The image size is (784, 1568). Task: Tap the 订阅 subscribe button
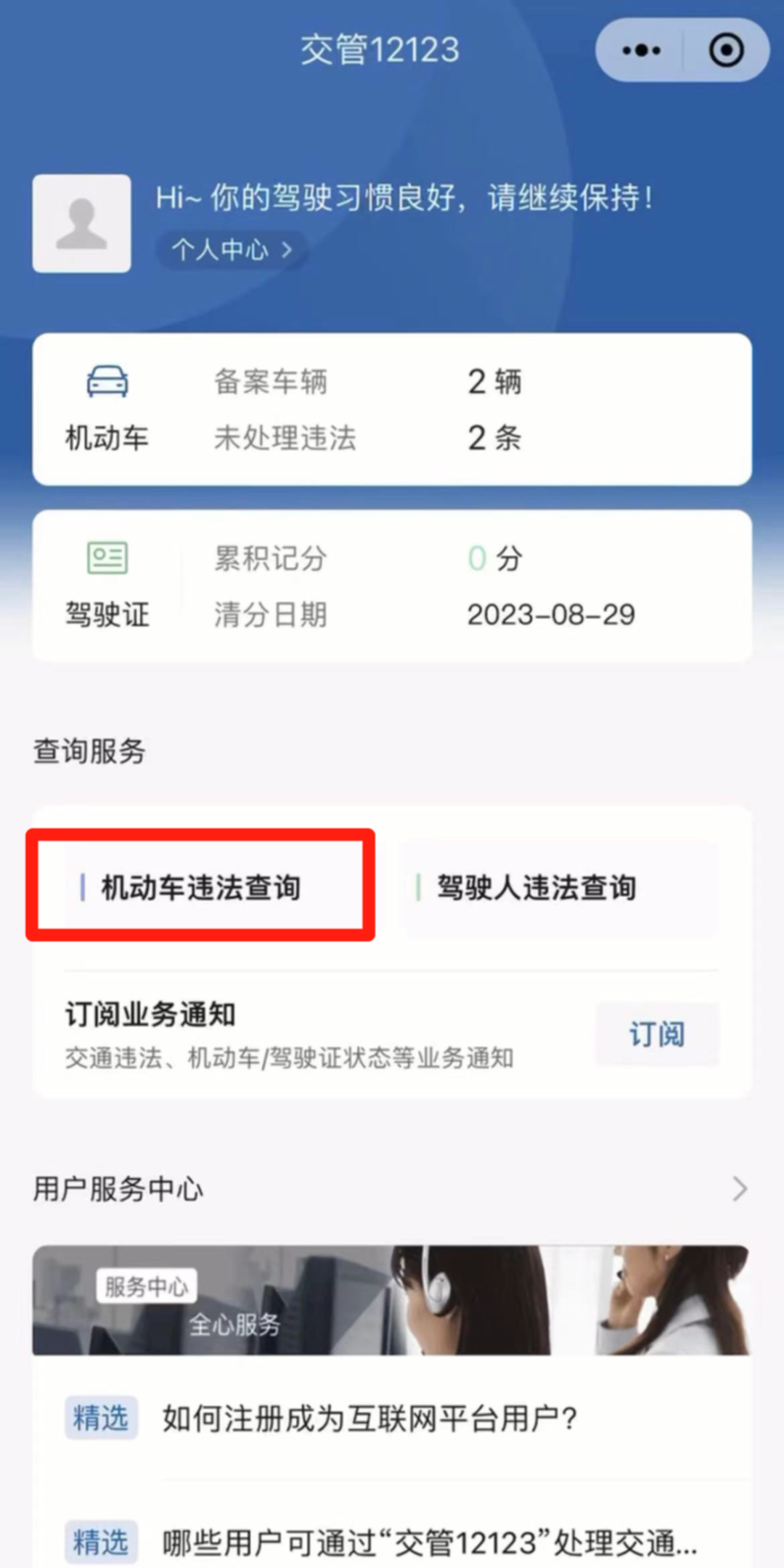(x=656, y=1034)
